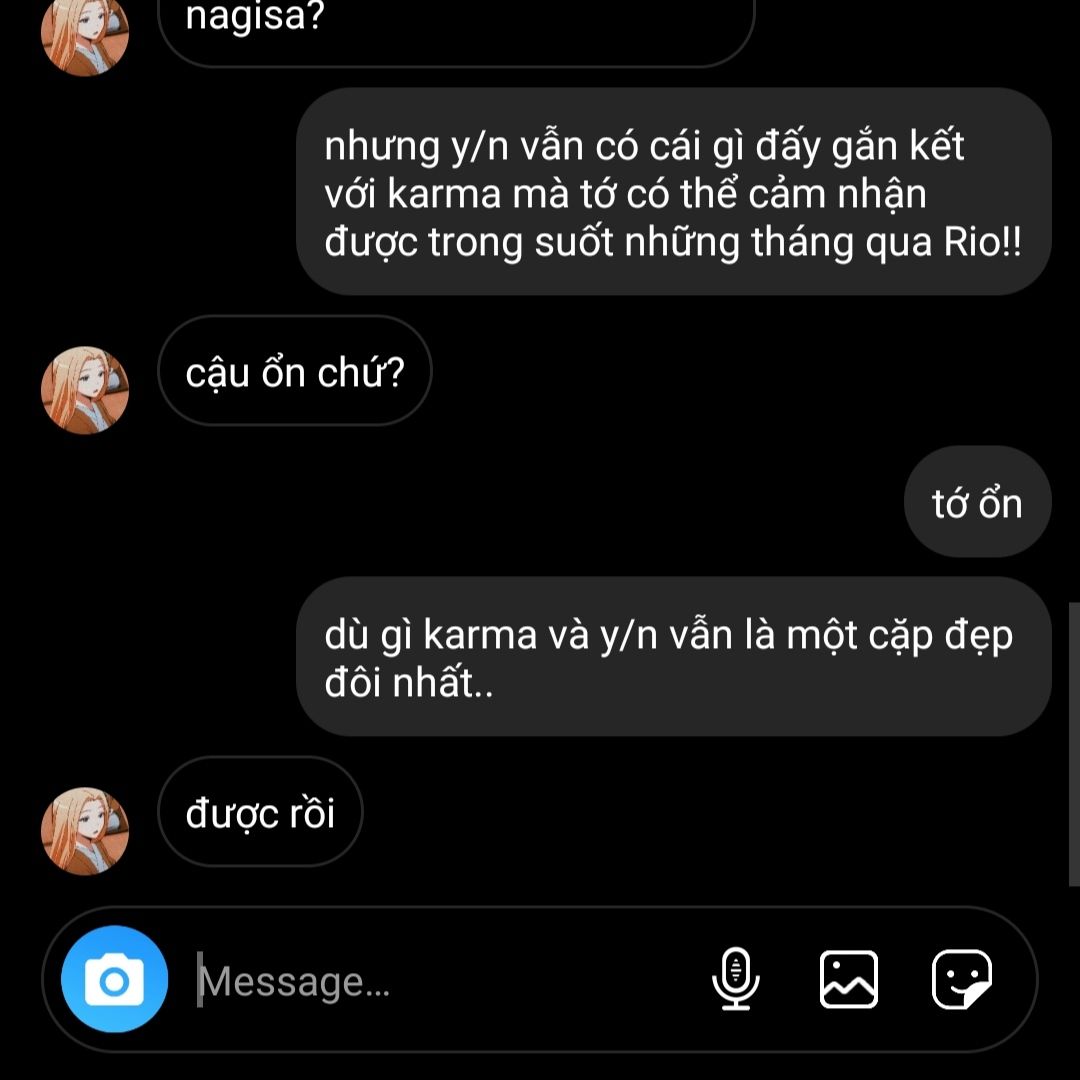The width and height of the screenshot is (1080, 1080).
Task: Open the photo gallery picker
Action: (849, 979)
